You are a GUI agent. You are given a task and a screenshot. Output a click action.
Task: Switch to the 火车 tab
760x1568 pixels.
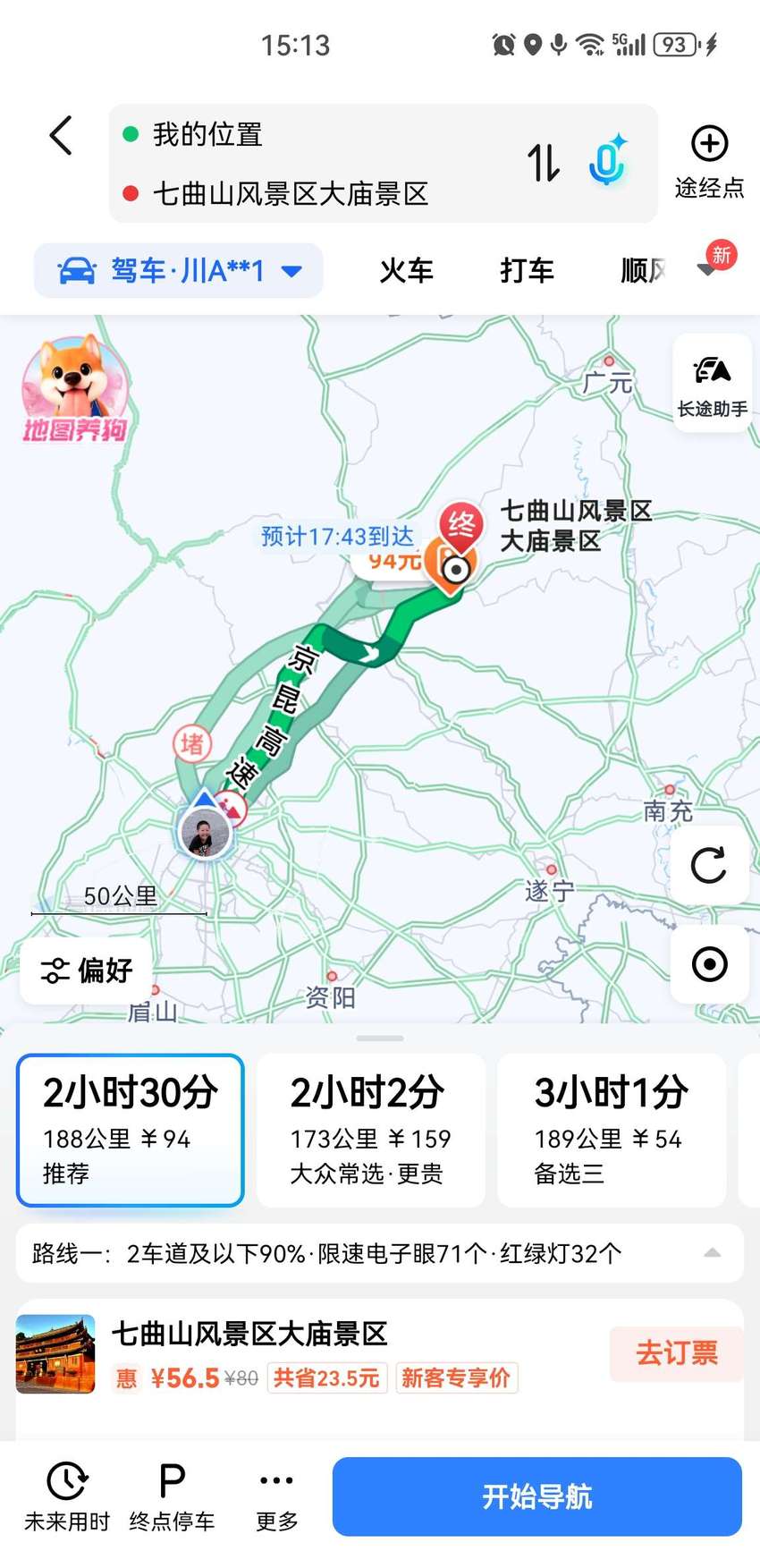[406, 270]
